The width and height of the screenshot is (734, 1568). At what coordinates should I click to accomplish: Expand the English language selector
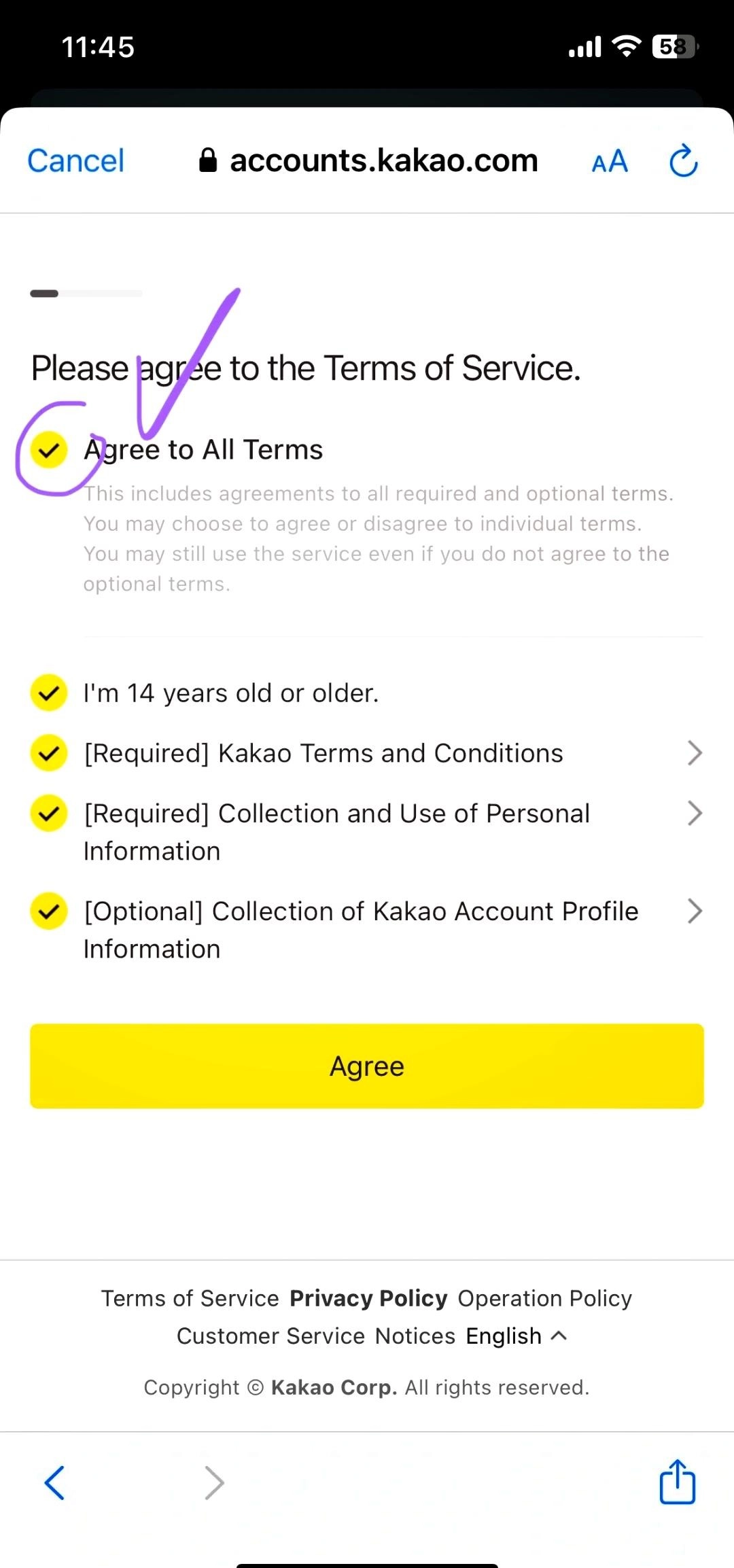516,1336
